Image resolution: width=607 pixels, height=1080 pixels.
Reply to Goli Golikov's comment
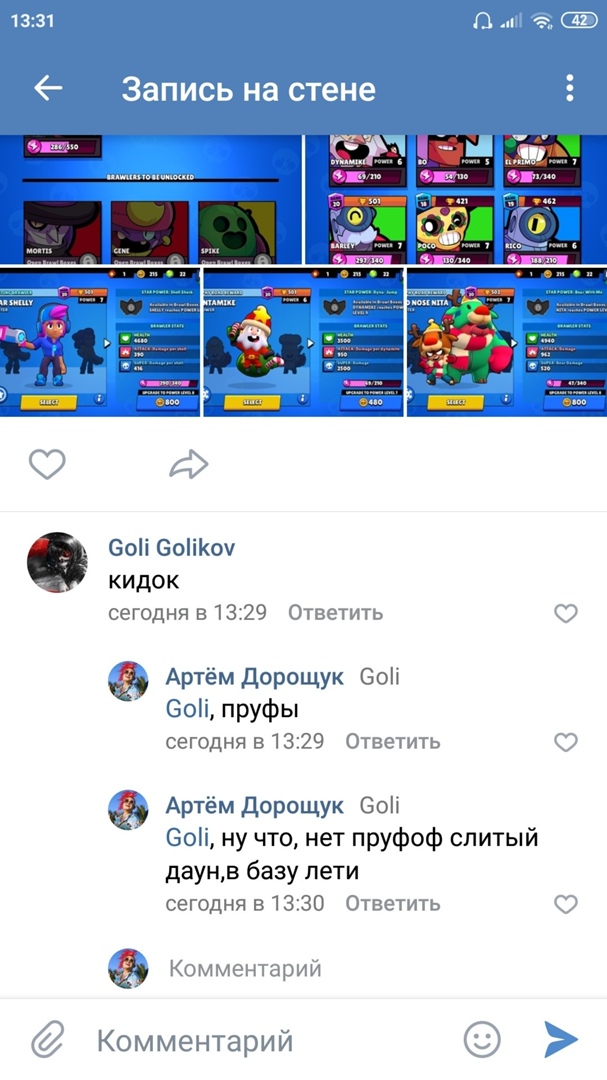point(335,612)
